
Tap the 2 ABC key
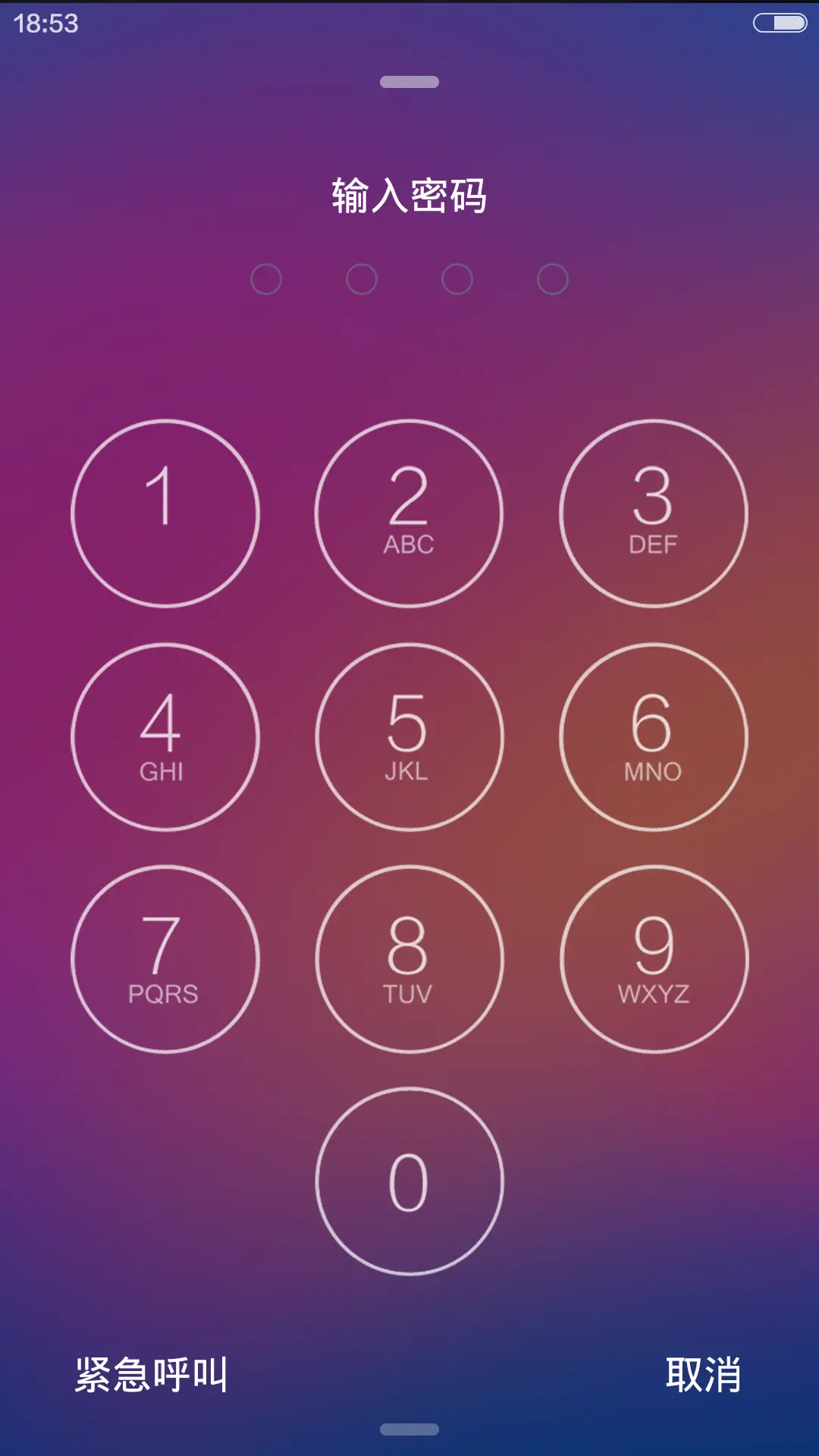tap(409, 513)
